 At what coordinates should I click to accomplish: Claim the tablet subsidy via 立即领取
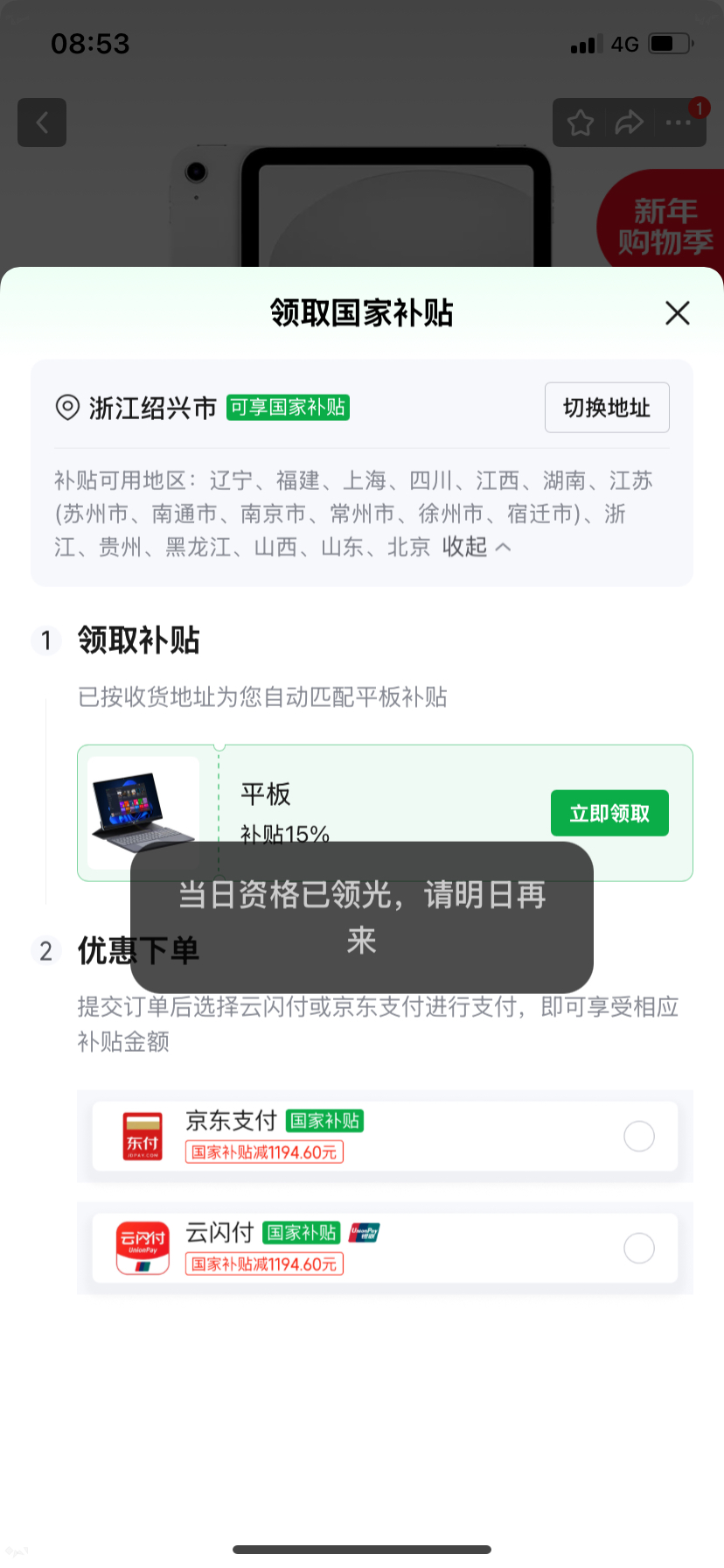point(609,814)
